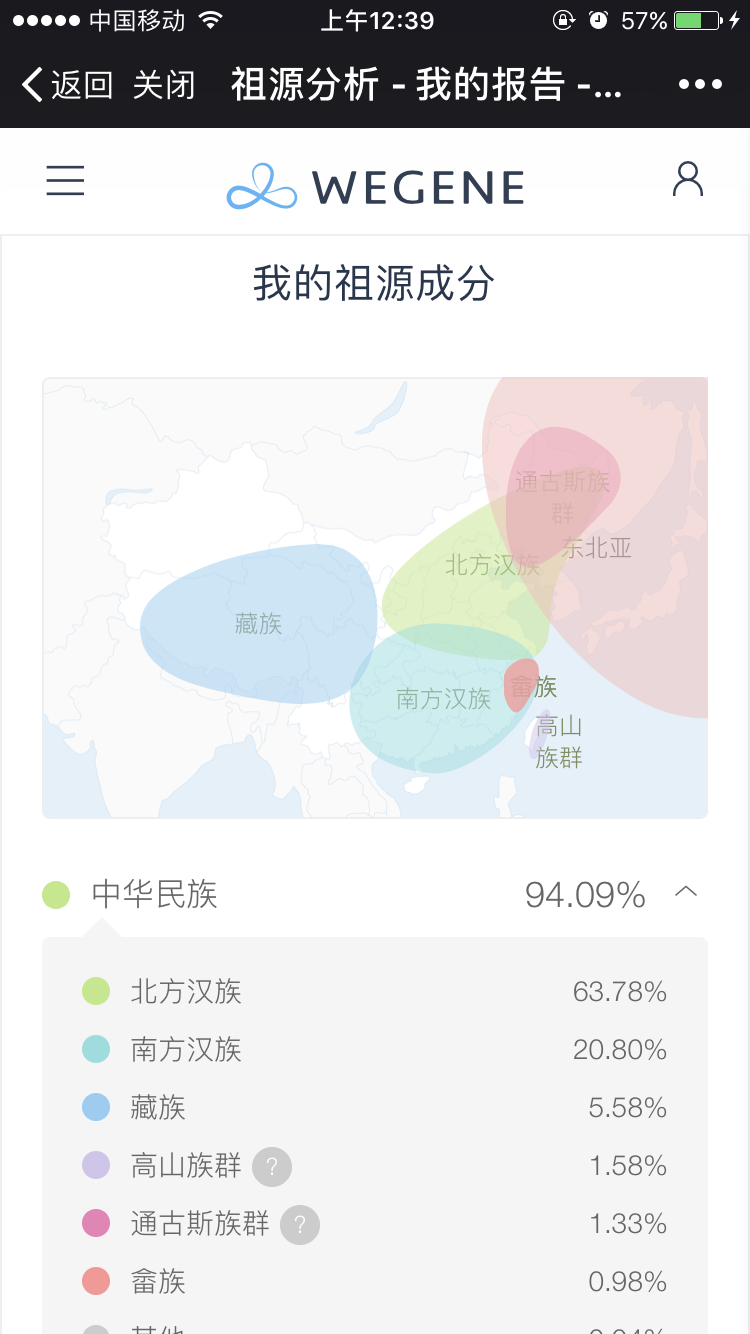Close the page with 关闭
This screenshot has height=1334, width=750.
pyautogui.click(x=164, y=85)
